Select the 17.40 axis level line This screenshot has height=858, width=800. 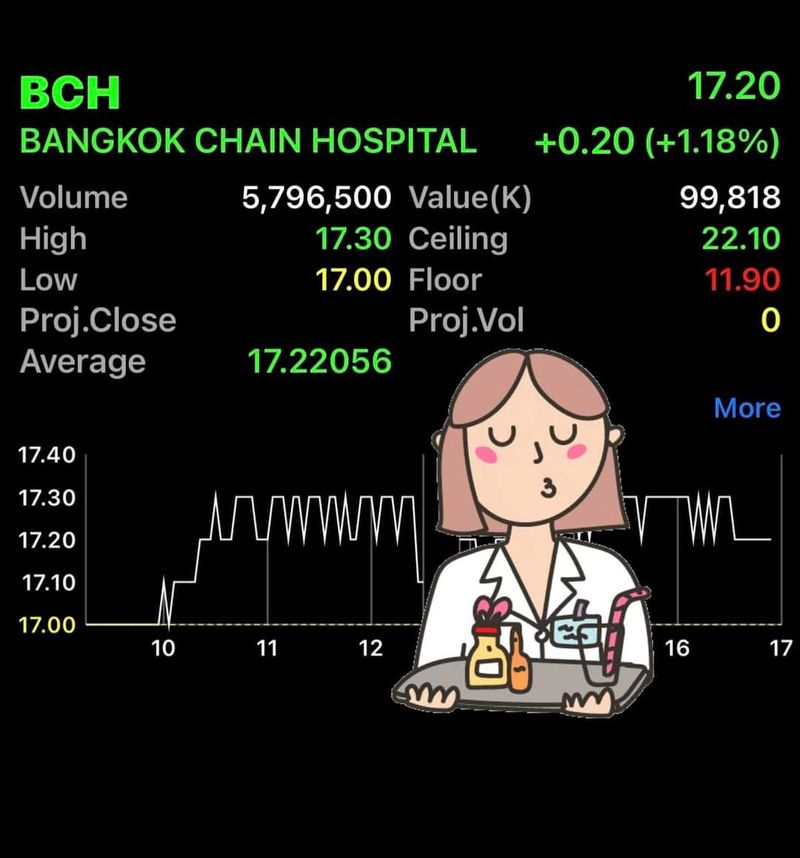tap(45, 453)
